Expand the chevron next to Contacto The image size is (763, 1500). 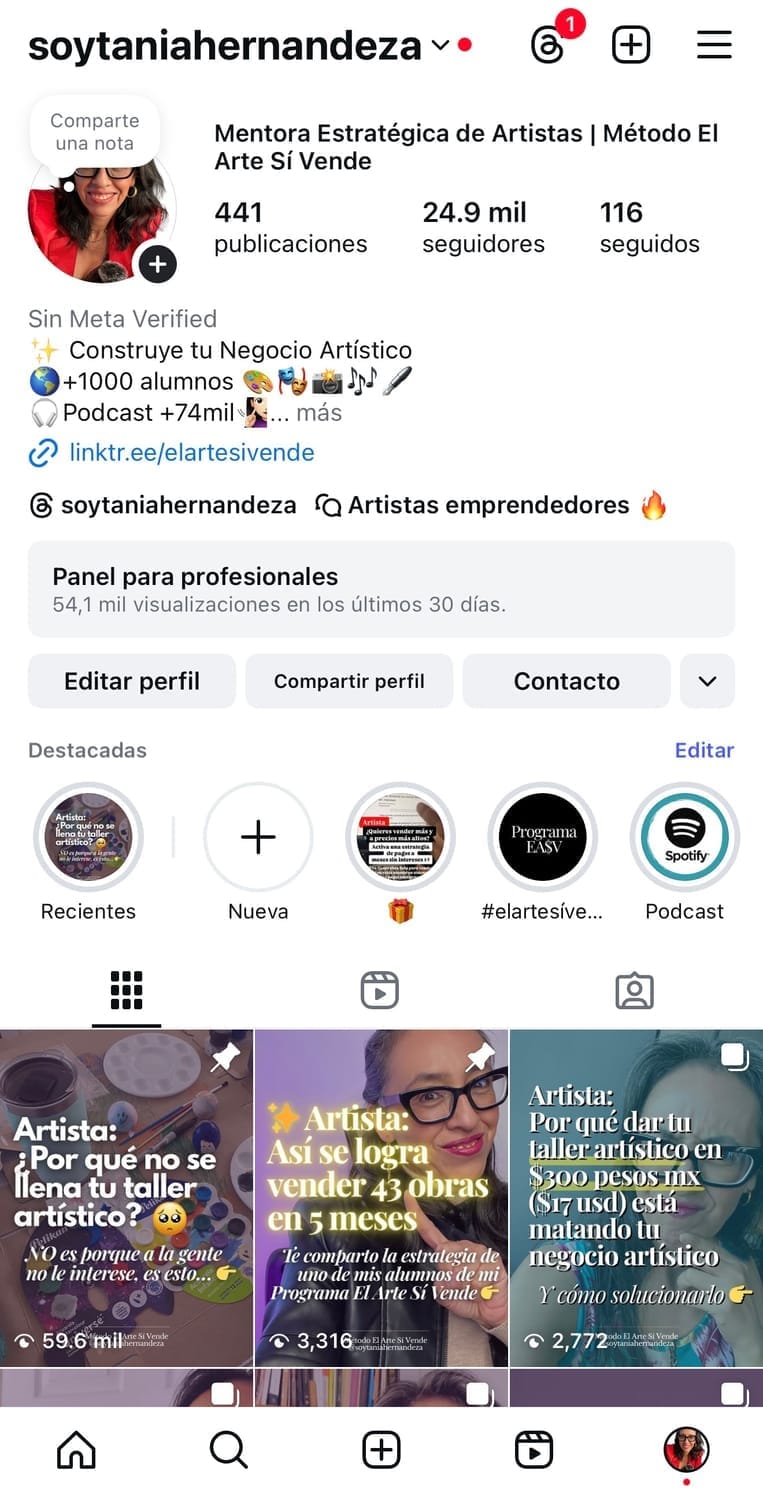tap(707, 681)
